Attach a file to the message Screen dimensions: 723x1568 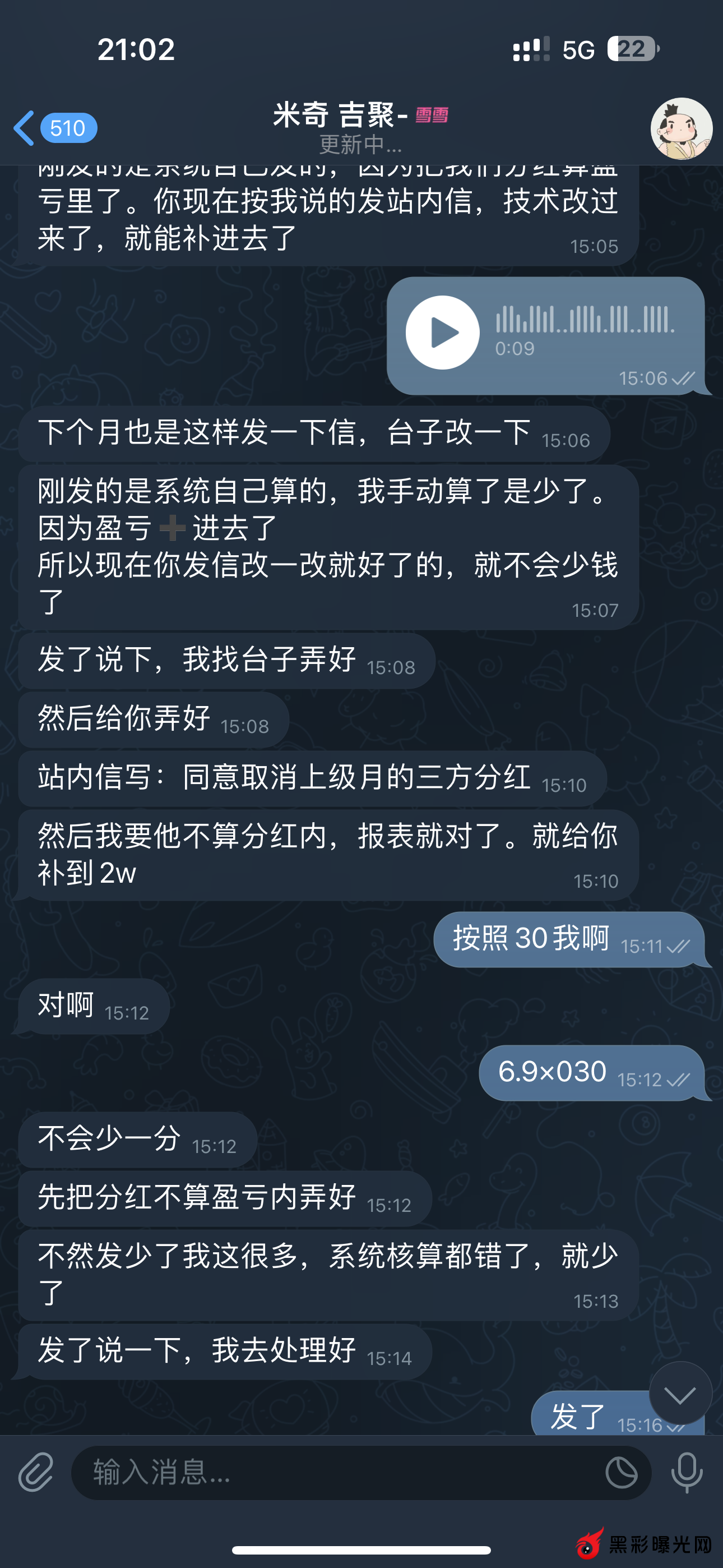coord(36,1472)
